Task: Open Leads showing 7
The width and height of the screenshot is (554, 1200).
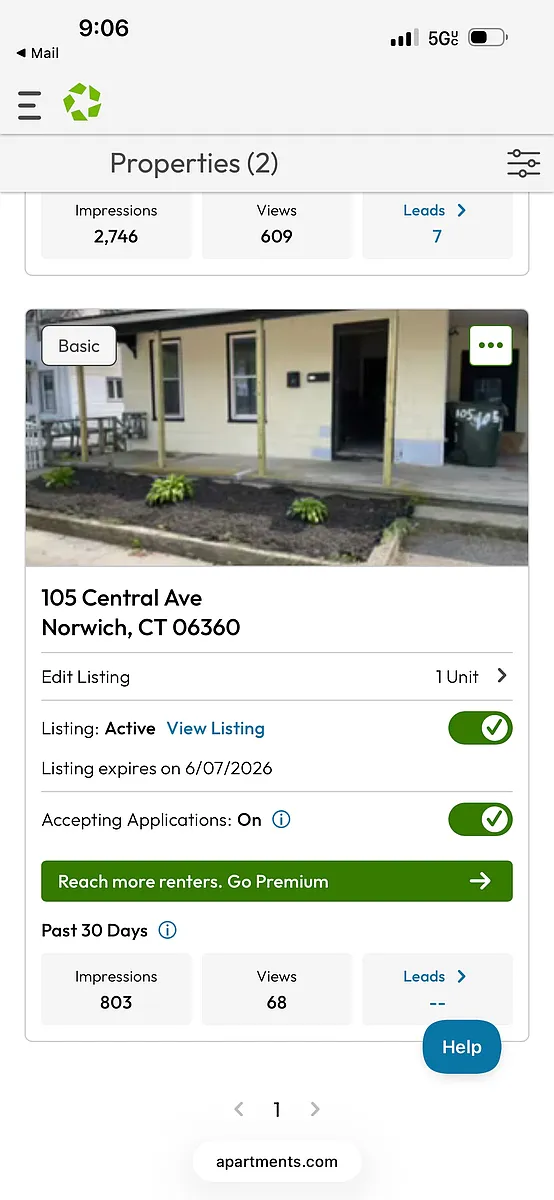Action: (437, 224)
